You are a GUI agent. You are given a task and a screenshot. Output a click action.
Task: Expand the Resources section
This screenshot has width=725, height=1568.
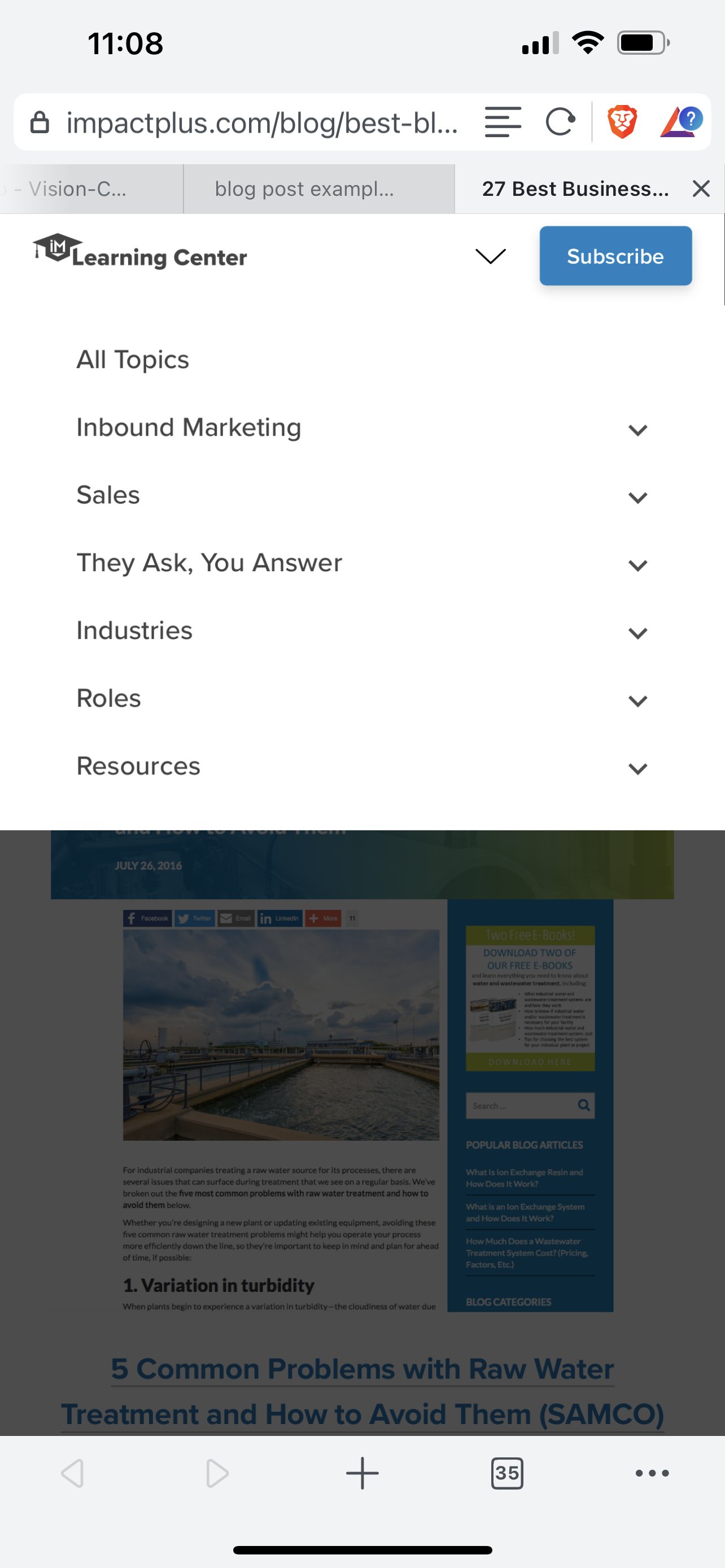pyautogui.click(x=637, y=768)
